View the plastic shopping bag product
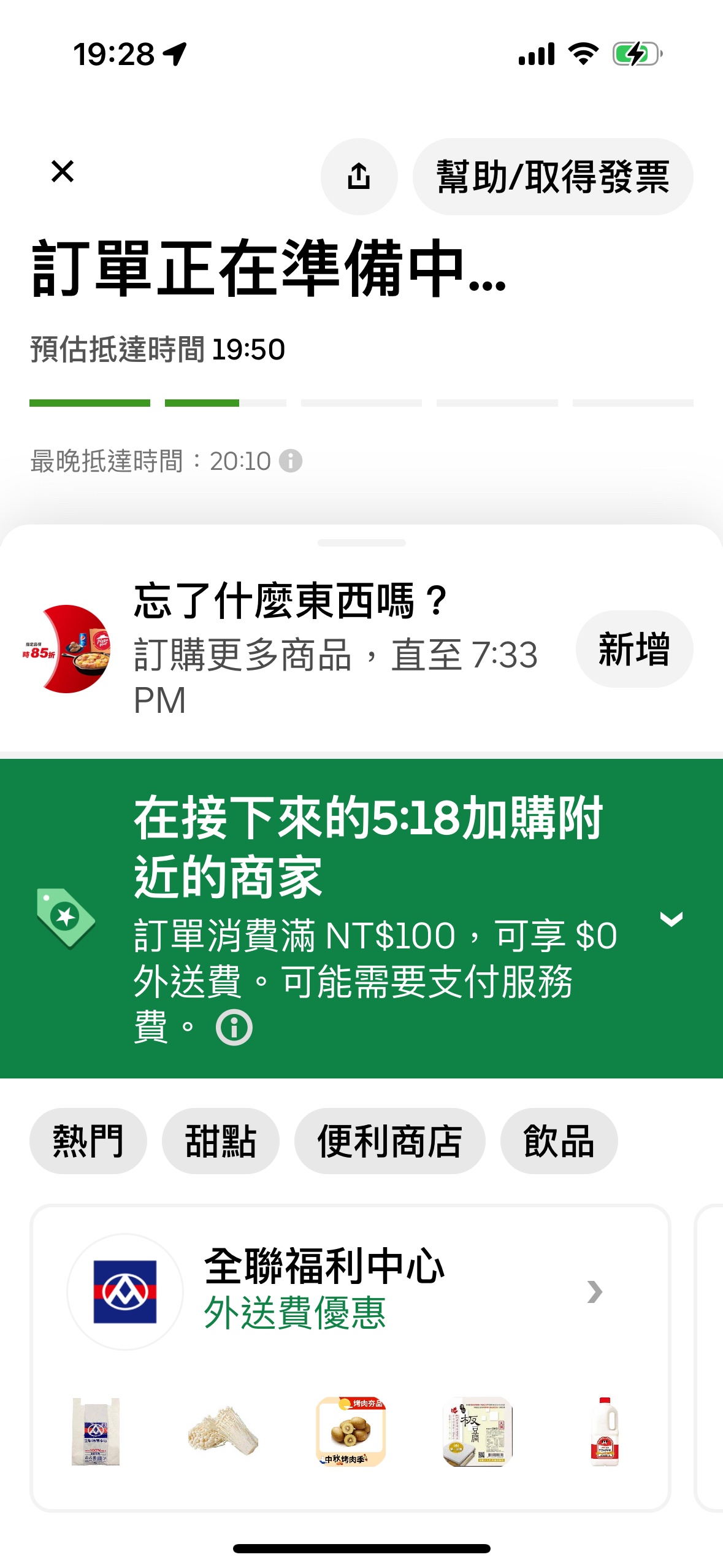Image resolution: width=723 pixels, height=1568 pixels. click(96, 1431)
